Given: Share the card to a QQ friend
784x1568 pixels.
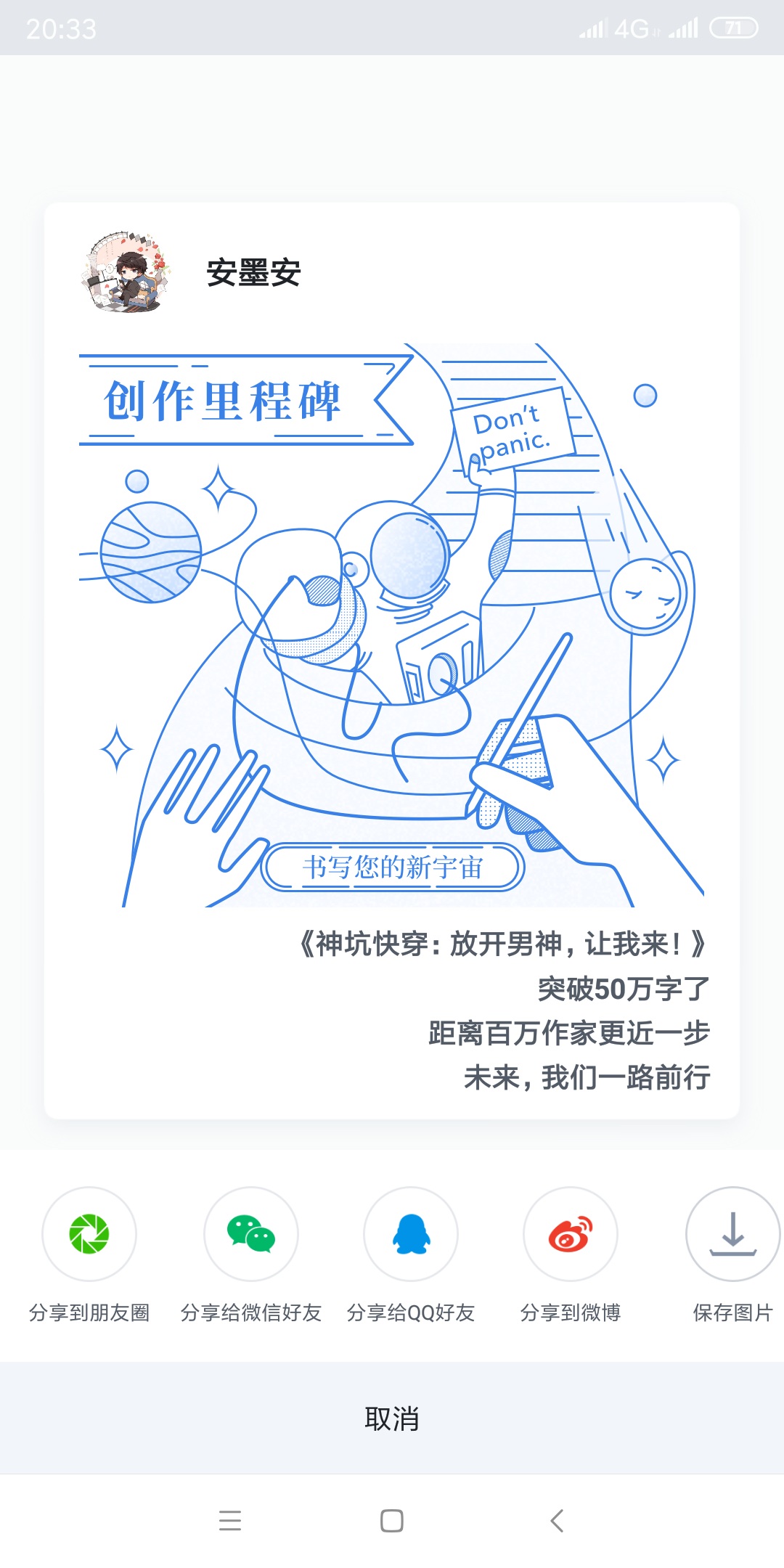Looking at the screenshot, I should click(x=411, y=1234).
